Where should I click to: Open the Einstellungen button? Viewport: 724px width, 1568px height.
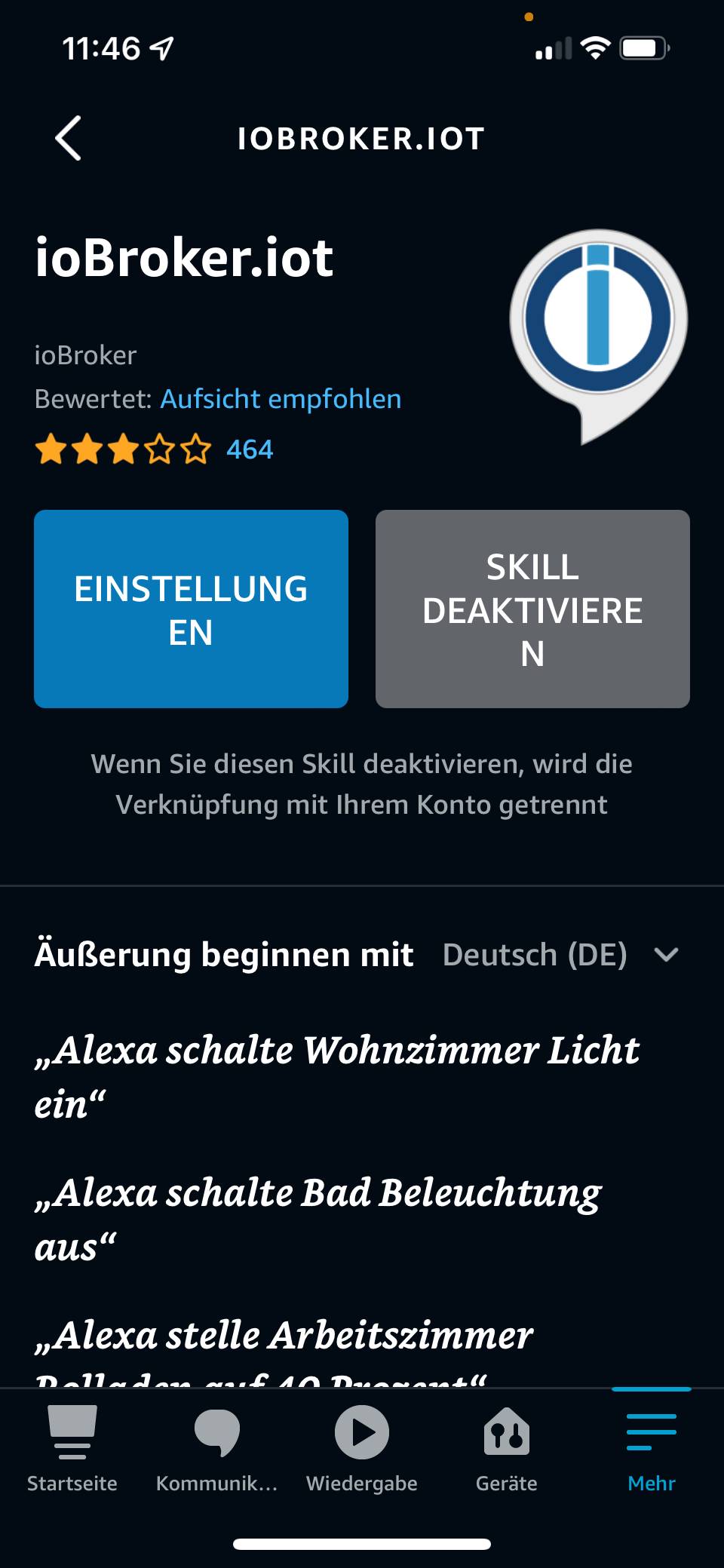tap(191, 609)
